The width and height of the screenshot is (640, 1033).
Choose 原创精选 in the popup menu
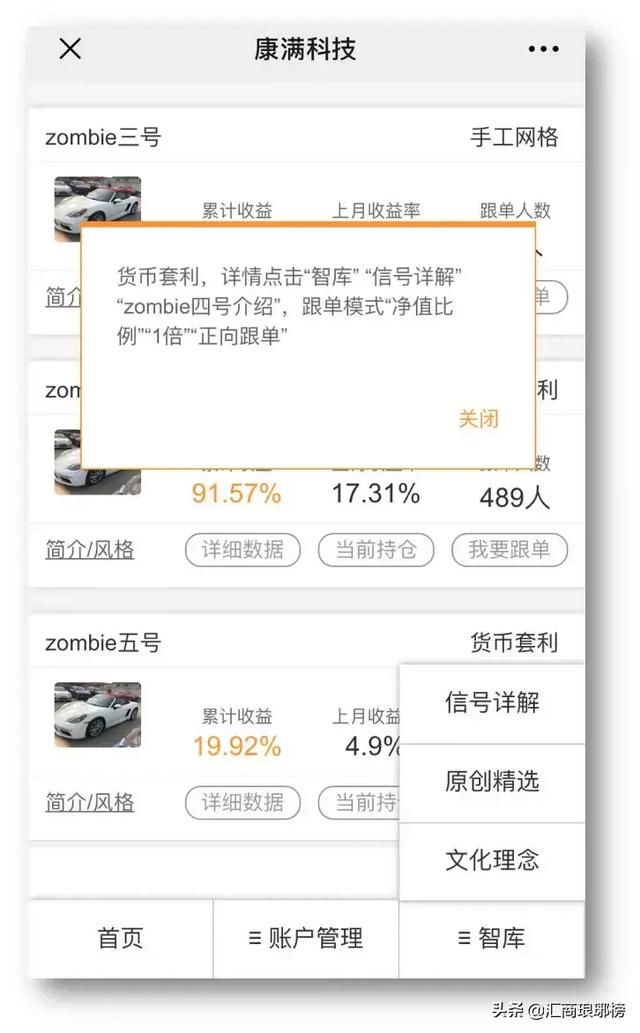(x=492, y=781)
